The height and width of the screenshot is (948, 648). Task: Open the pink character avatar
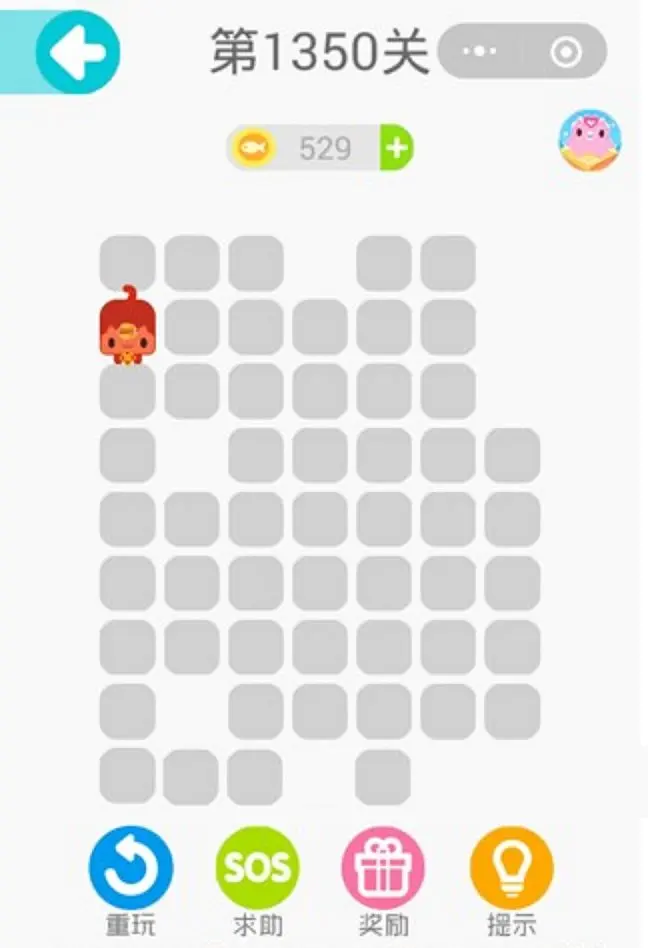[x=590, y=141]
